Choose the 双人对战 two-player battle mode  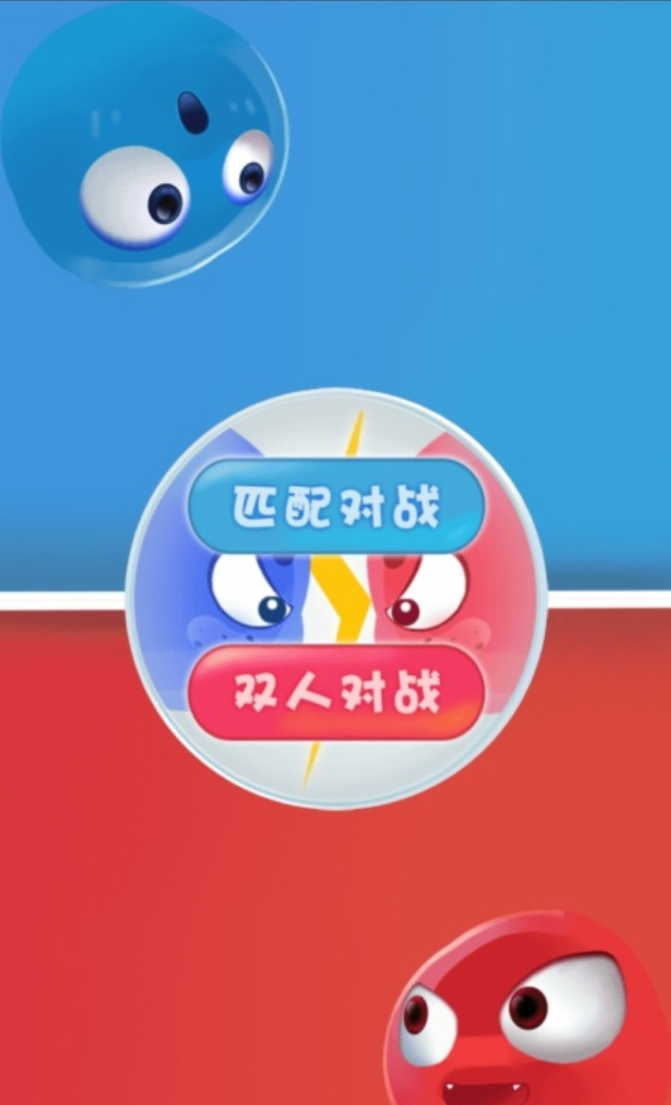[x=336, y=691]
